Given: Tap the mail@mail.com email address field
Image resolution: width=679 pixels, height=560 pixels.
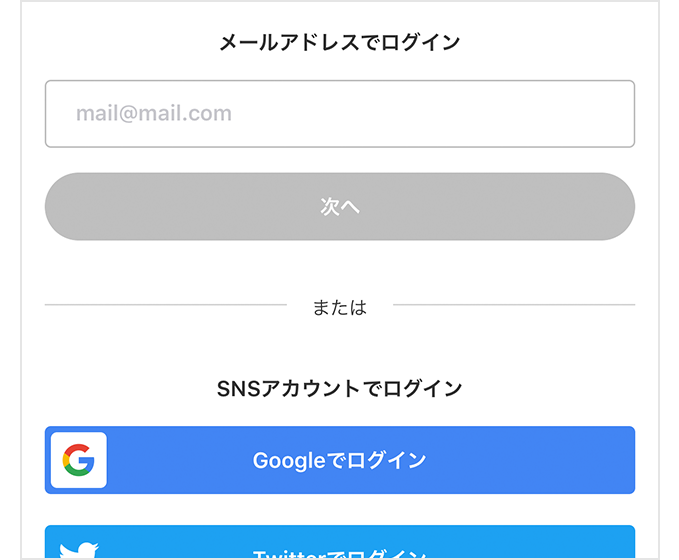Looking at the screenshot, I should point(340,114).
